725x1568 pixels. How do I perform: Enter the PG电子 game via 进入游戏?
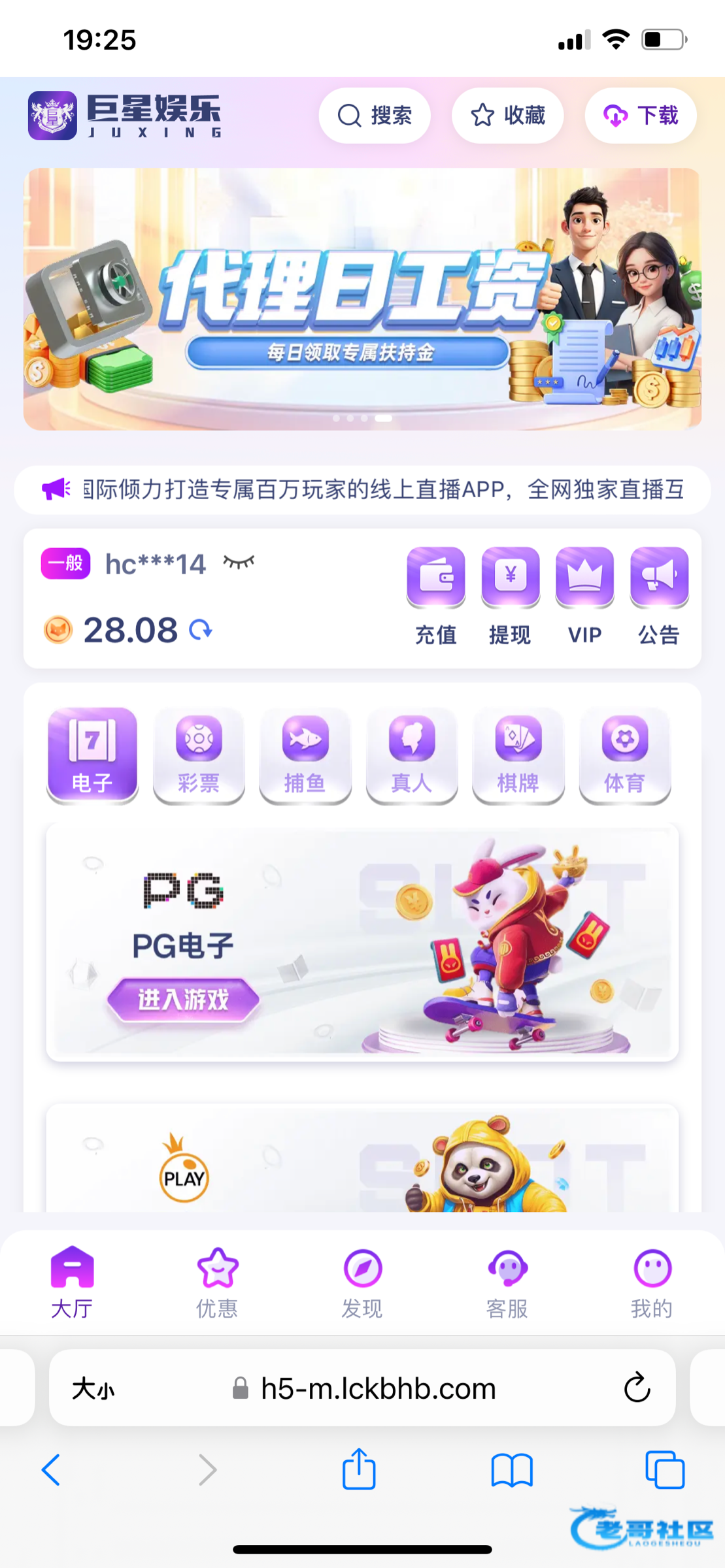(x=184, y=1000)
